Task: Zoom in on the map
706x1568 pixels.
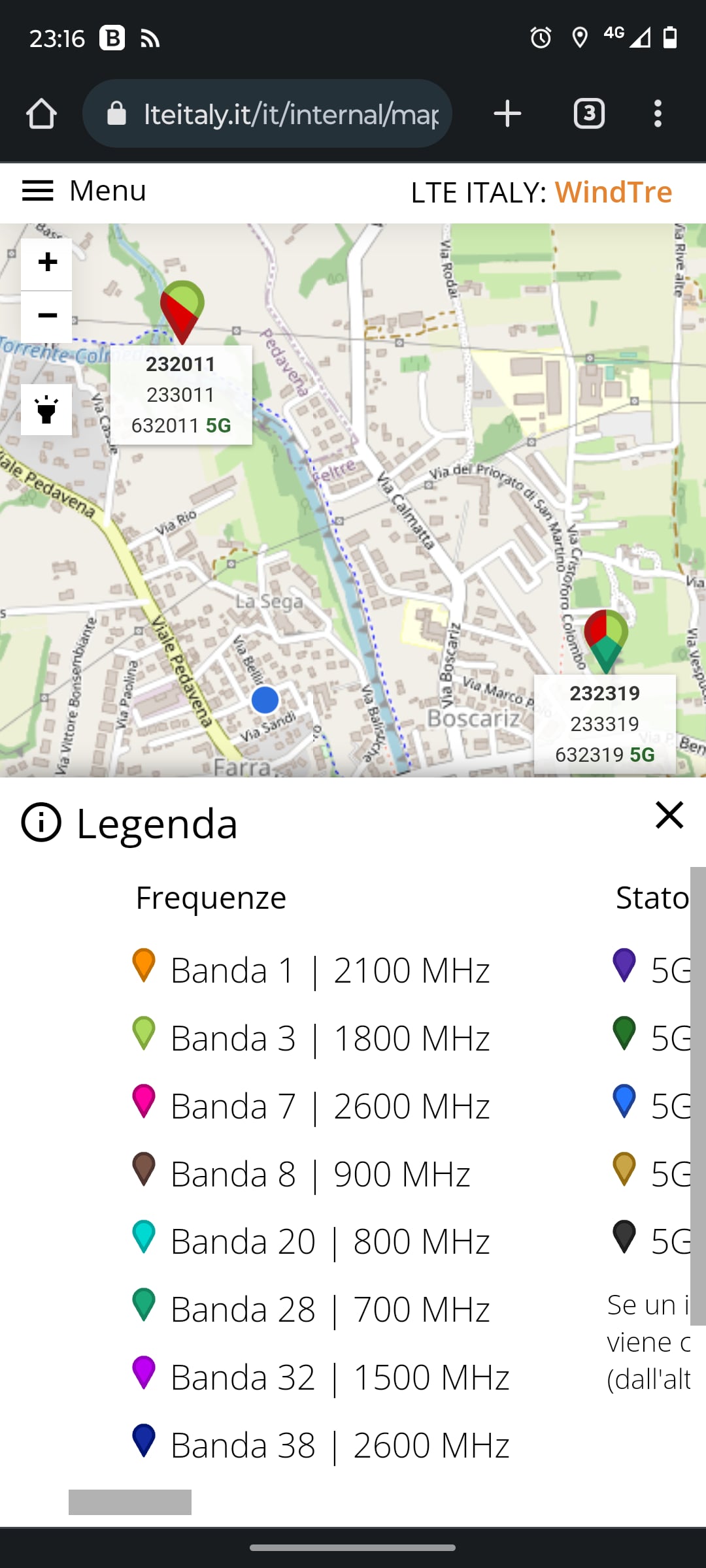Action: (x=46, y=264)
